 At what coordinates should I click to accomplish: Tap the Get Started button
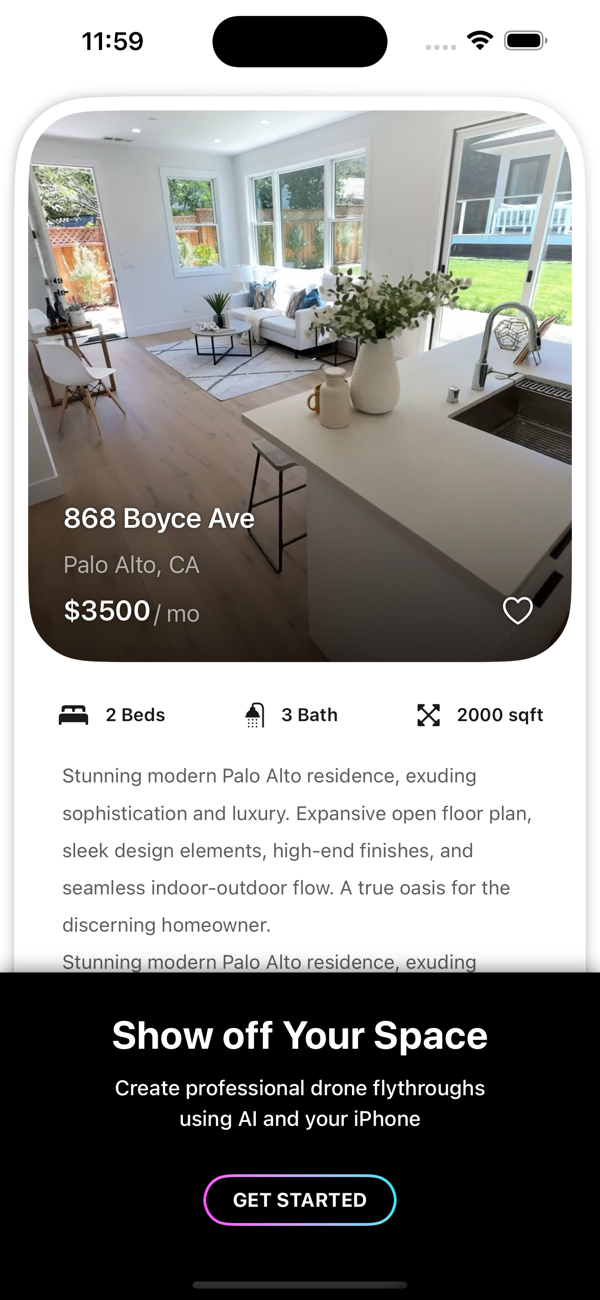click(x=300, y=1200)
